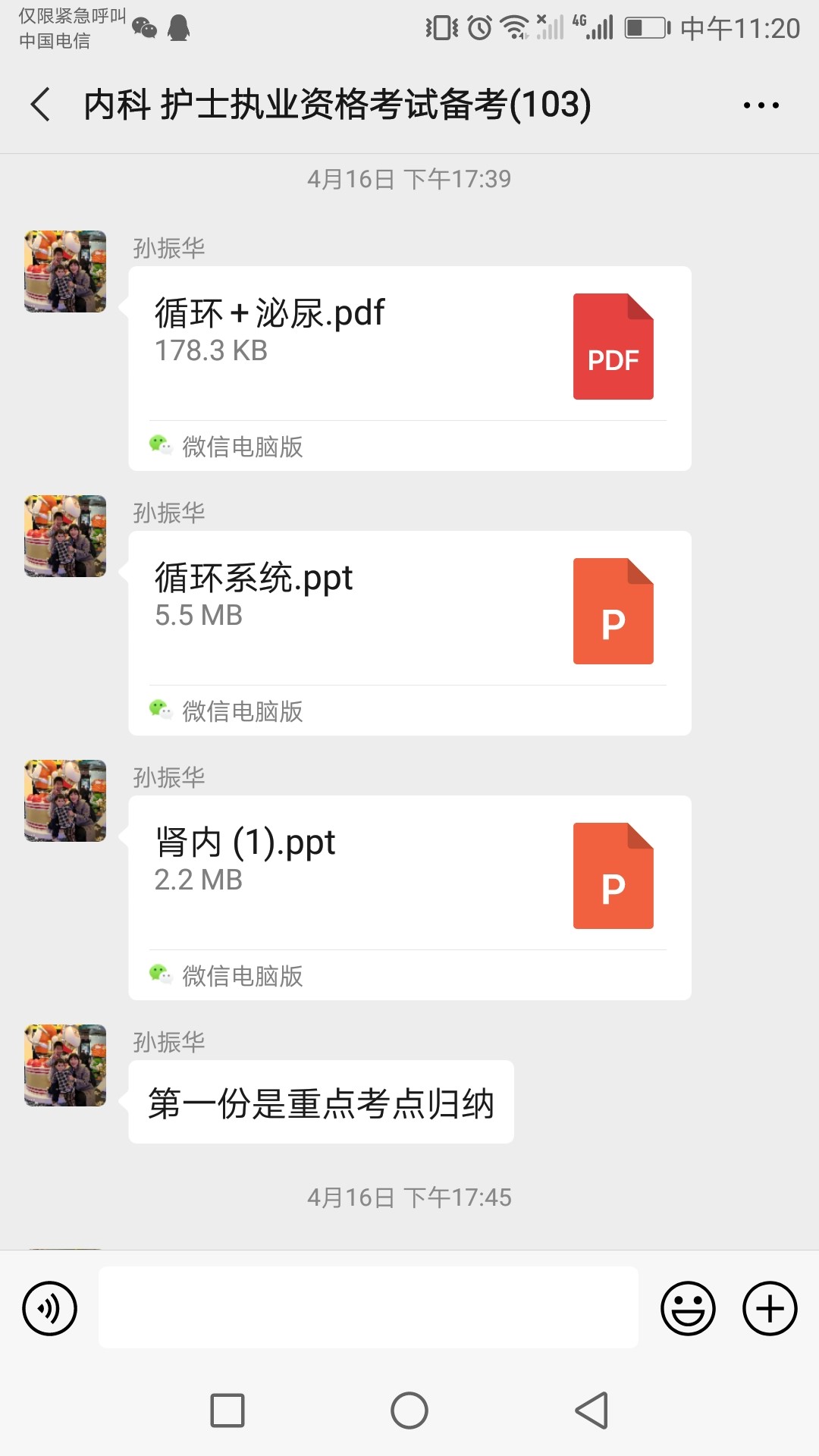819x1456 pixels.
Task: Open the emoji sticker panel
Action: click(x=688, y=1308)
